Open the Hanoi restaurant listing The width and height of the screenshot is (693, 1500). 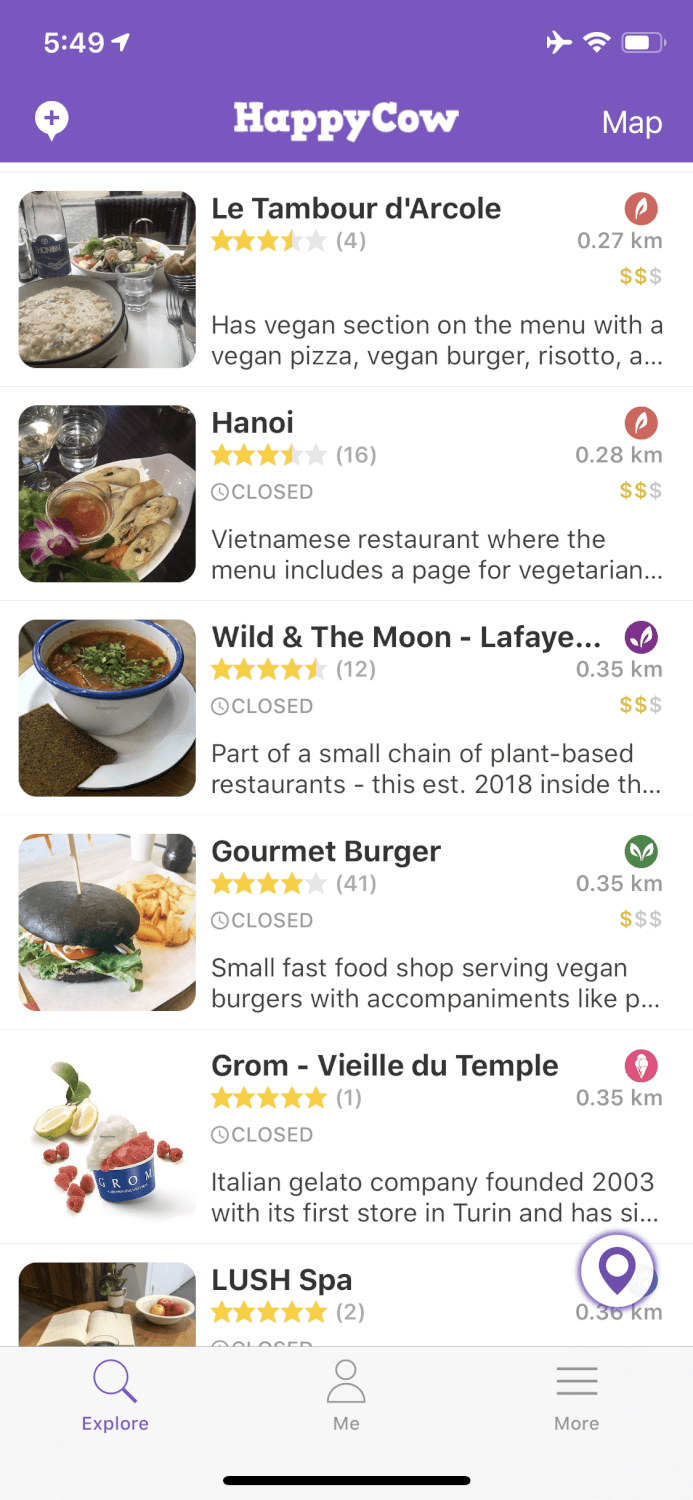coord(346,494)
